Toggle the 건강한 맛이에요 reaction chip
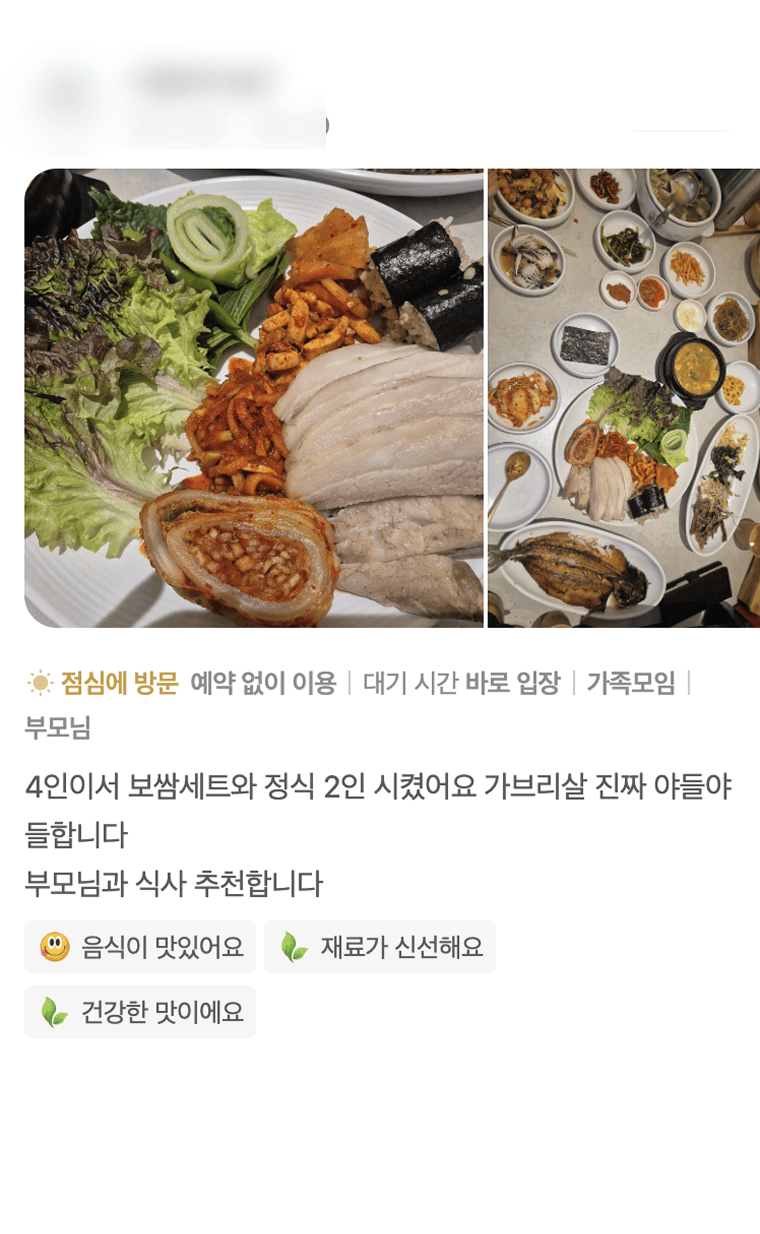 140,1012
